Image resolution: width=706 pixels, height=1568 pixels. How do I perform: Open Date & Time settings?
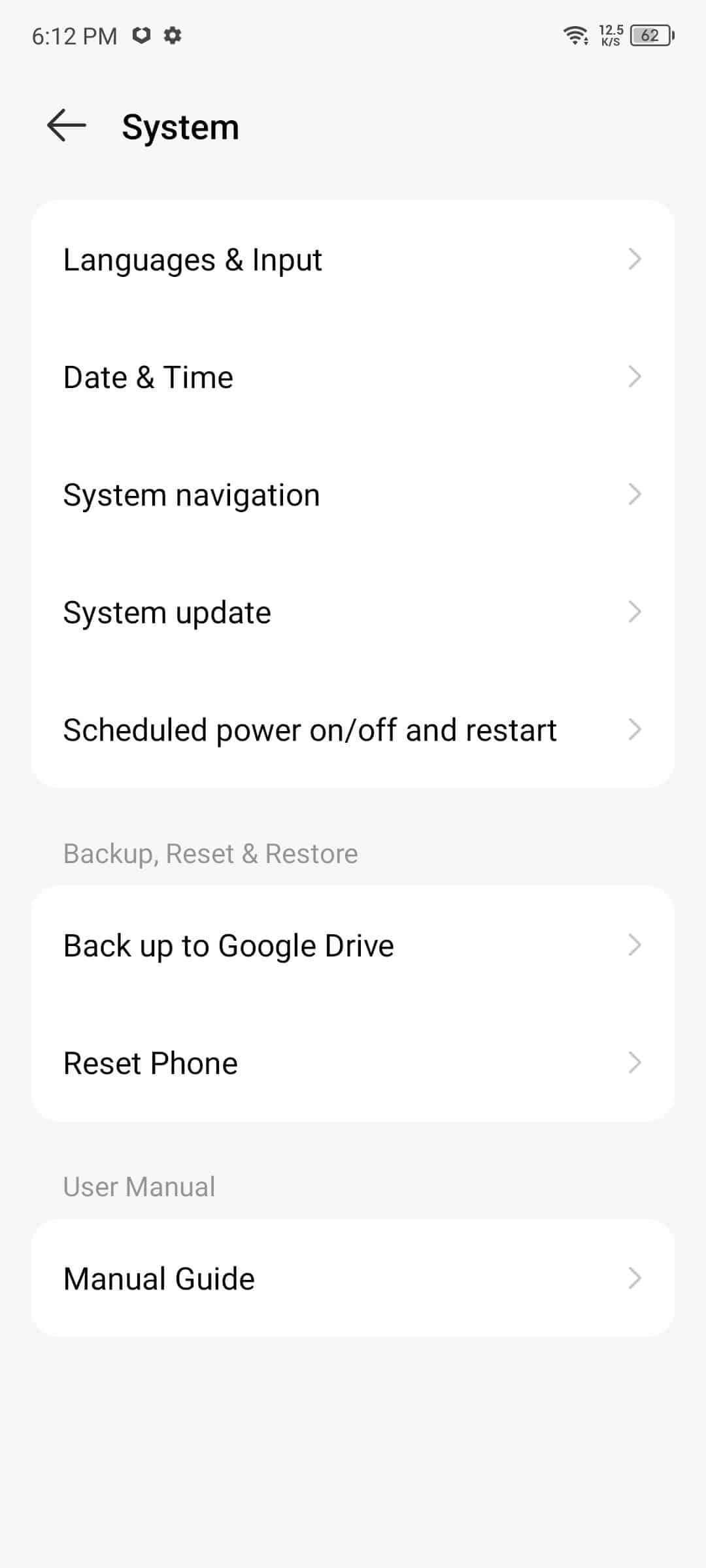tap(353, 377)
